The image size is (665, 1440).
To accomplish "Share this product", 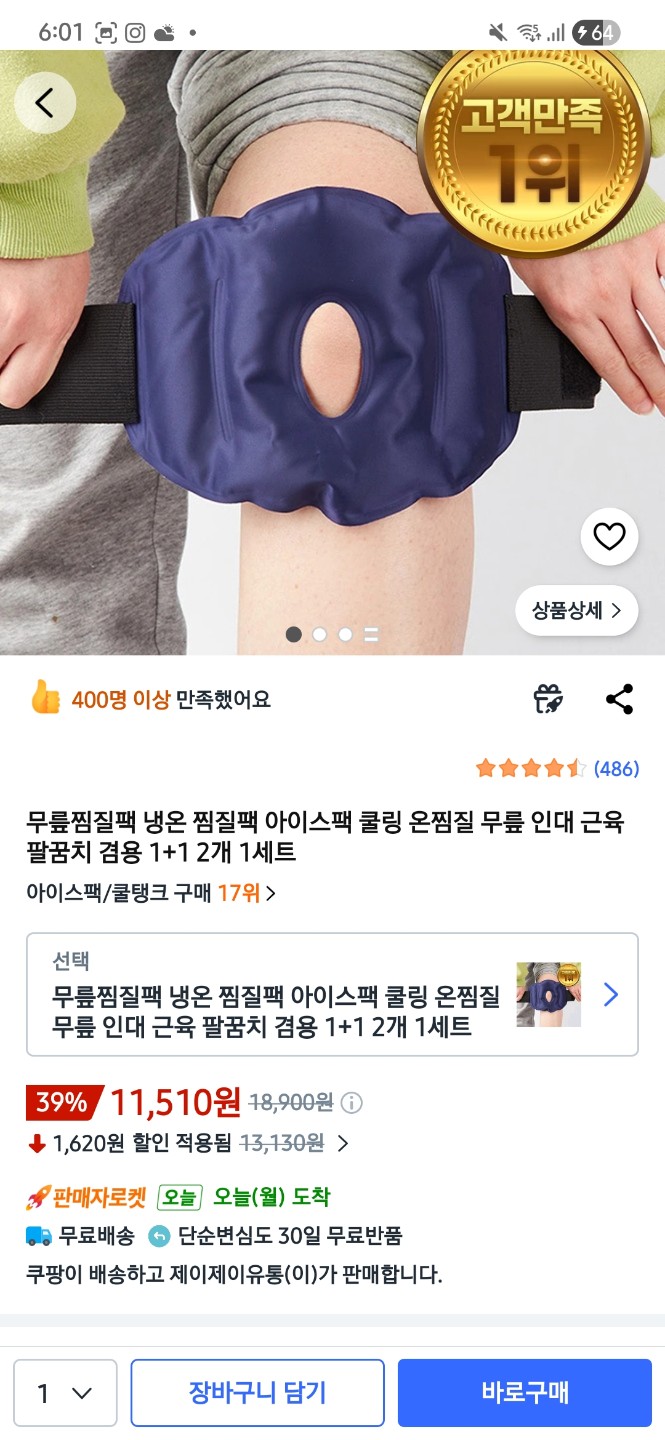I will click(x=620, y=699).
